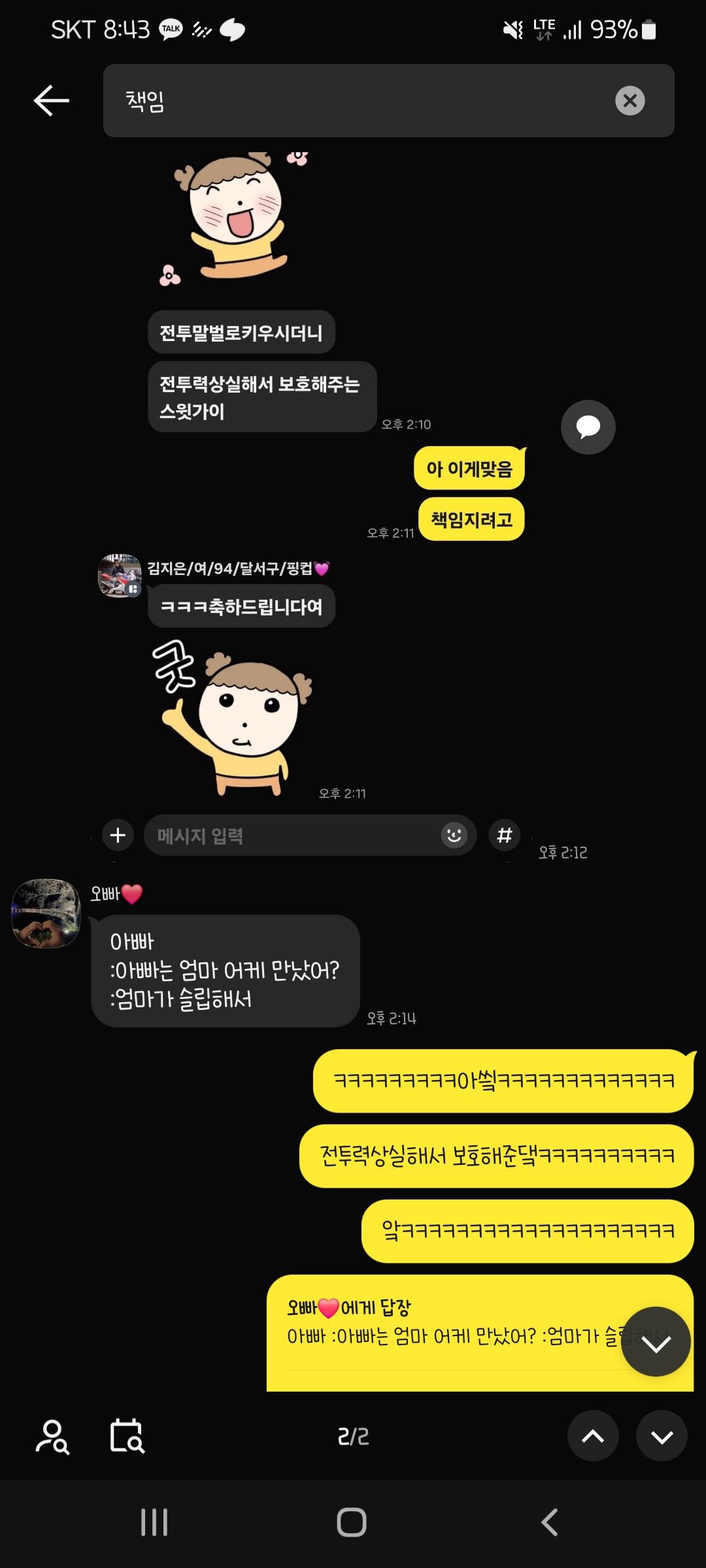Screen dimensions: 706x1568
Task: Jump to the latest messages
Action: tap(656, 1342)
